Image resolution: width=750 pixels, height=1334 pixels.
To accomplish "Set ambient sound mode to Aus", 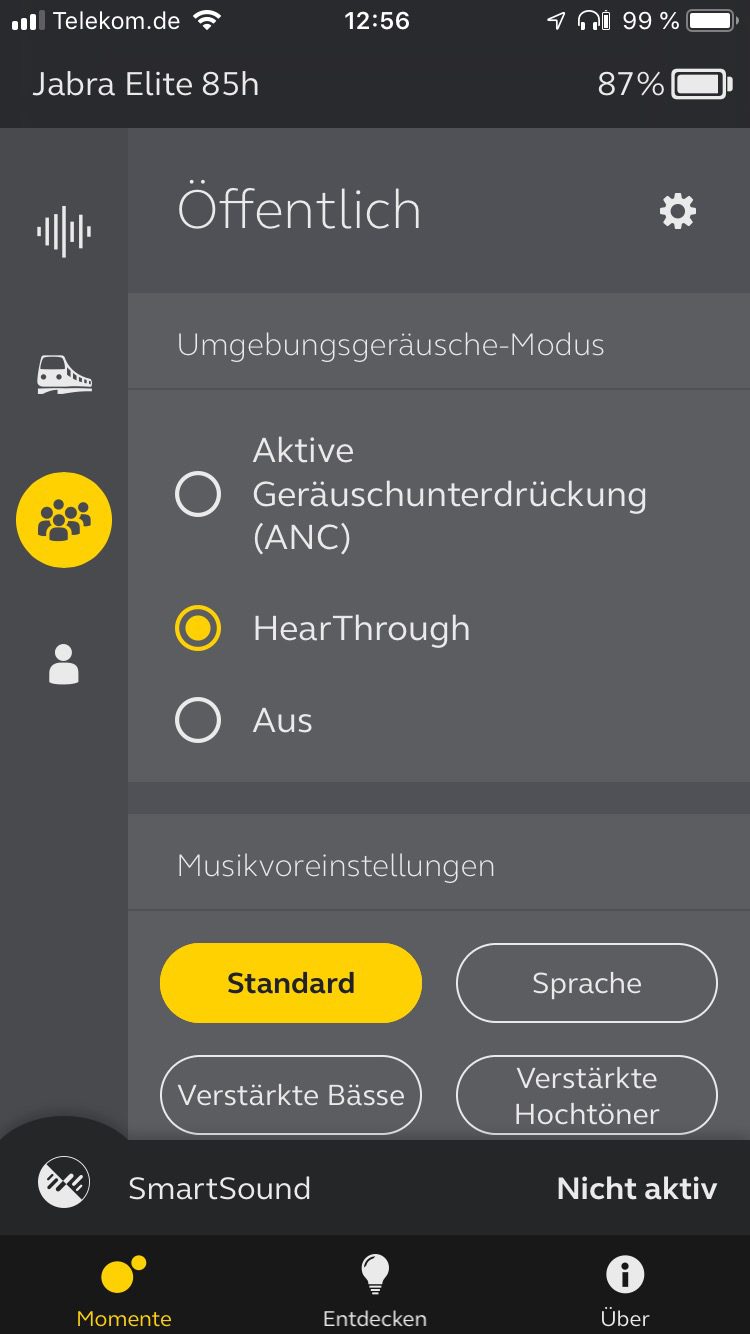I will coord(198,720).
